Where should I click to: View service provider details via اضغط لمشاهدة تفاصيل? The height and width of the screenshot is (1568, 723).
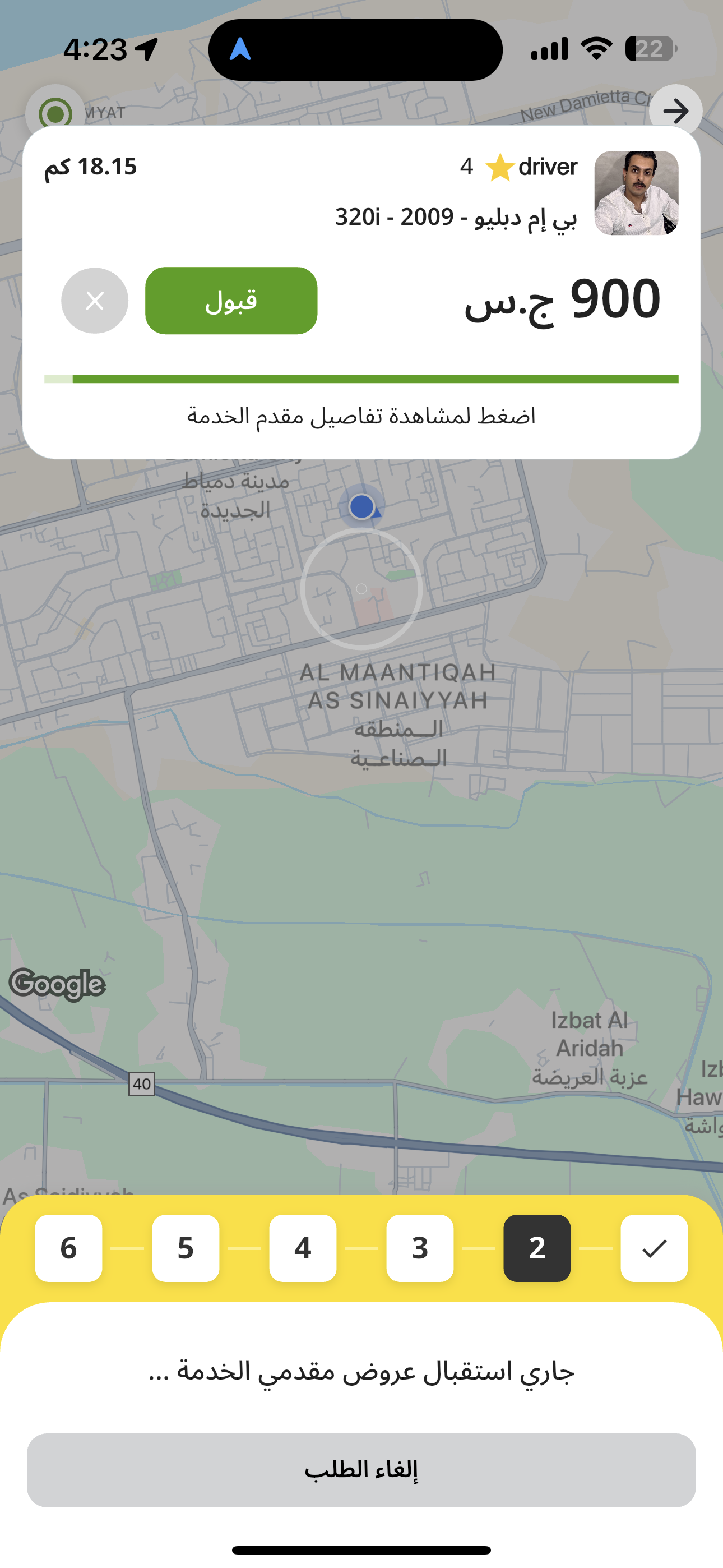click(x=361, y=416)
